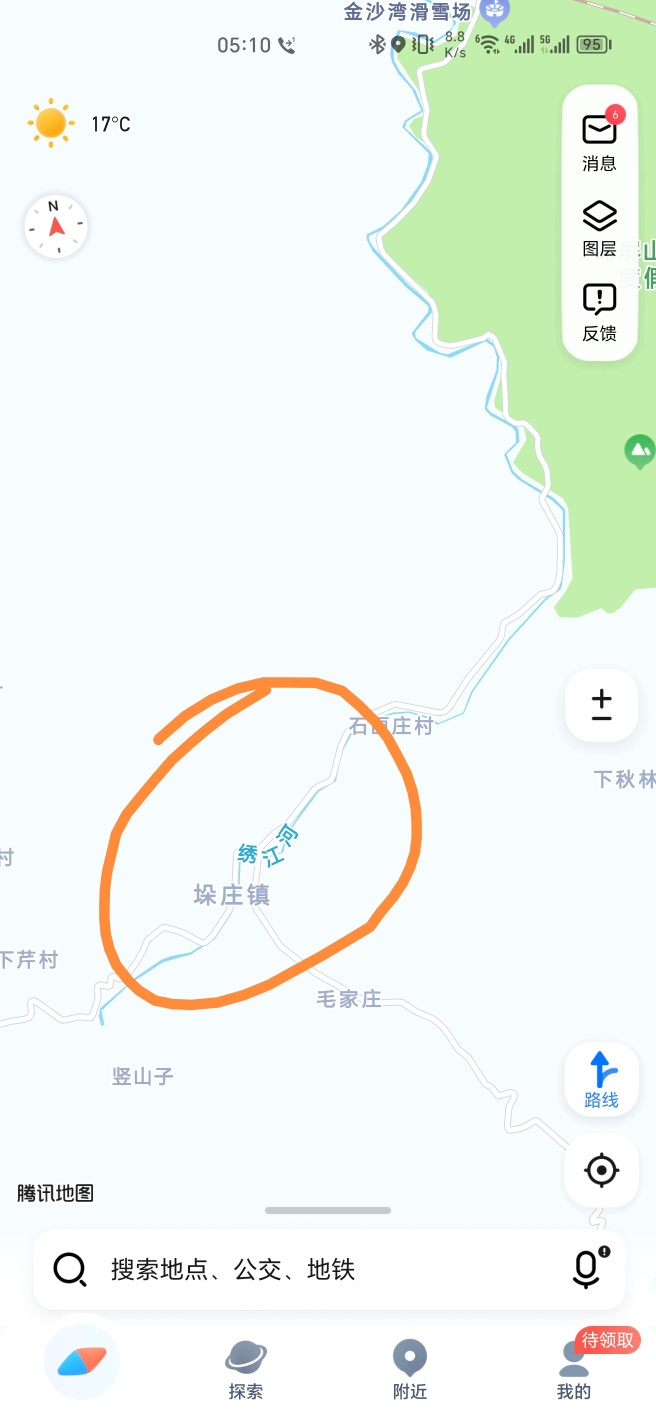
Task: Tap the compass to reset orientation
Action: pos(56,227)
